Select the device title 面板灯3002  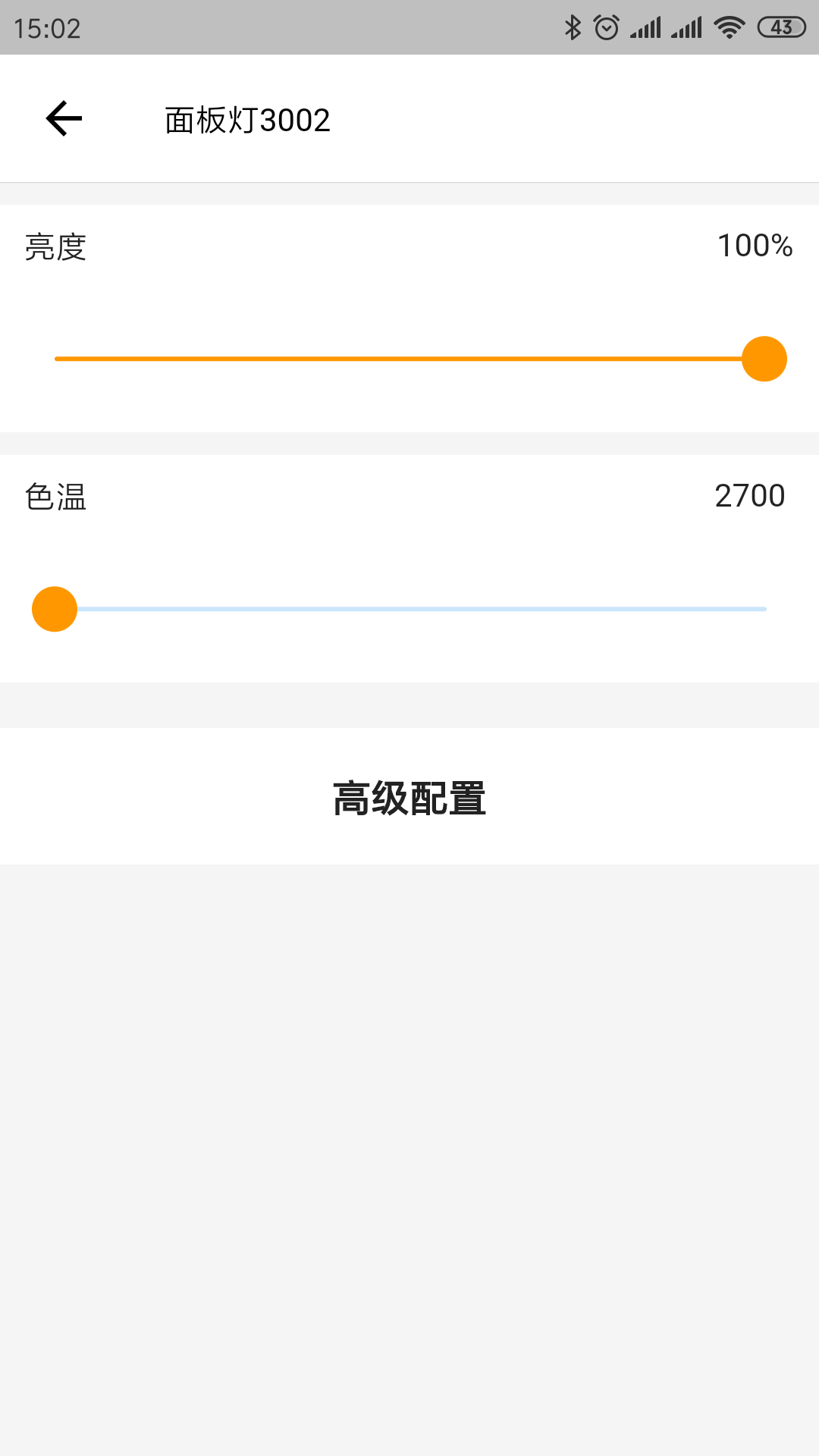coord(246,120)
